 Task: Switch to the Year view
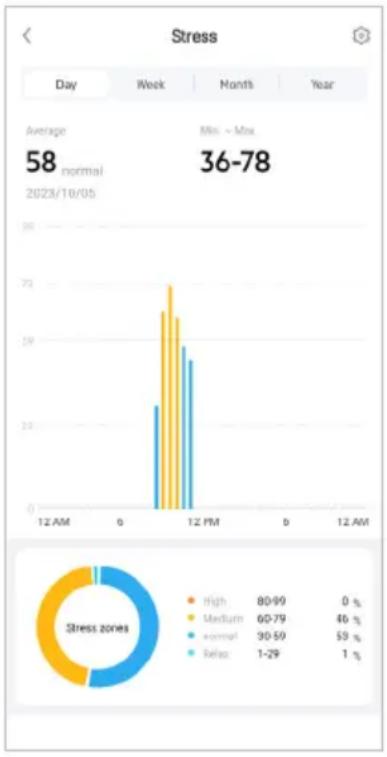click(x=322, y=84)
